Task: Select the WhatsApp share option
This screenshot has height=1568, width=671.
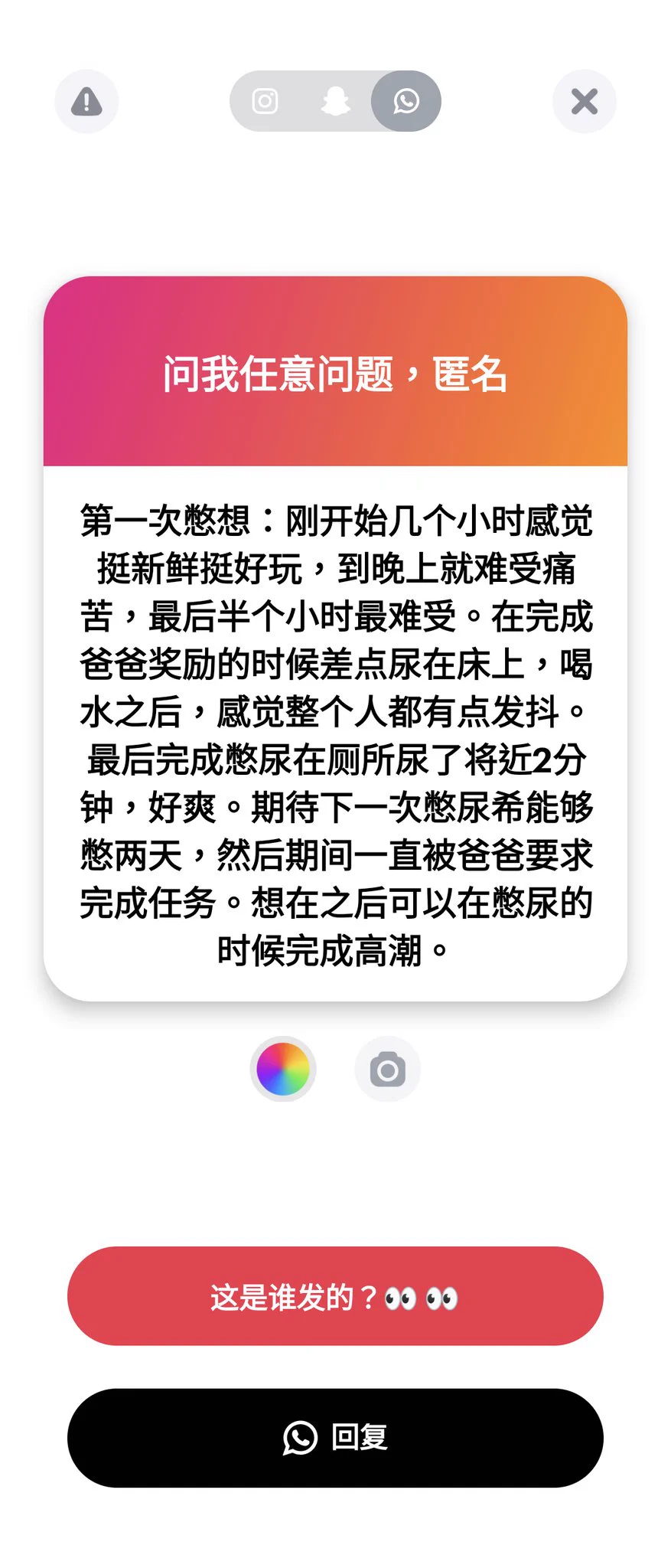Action: point(406,101)
